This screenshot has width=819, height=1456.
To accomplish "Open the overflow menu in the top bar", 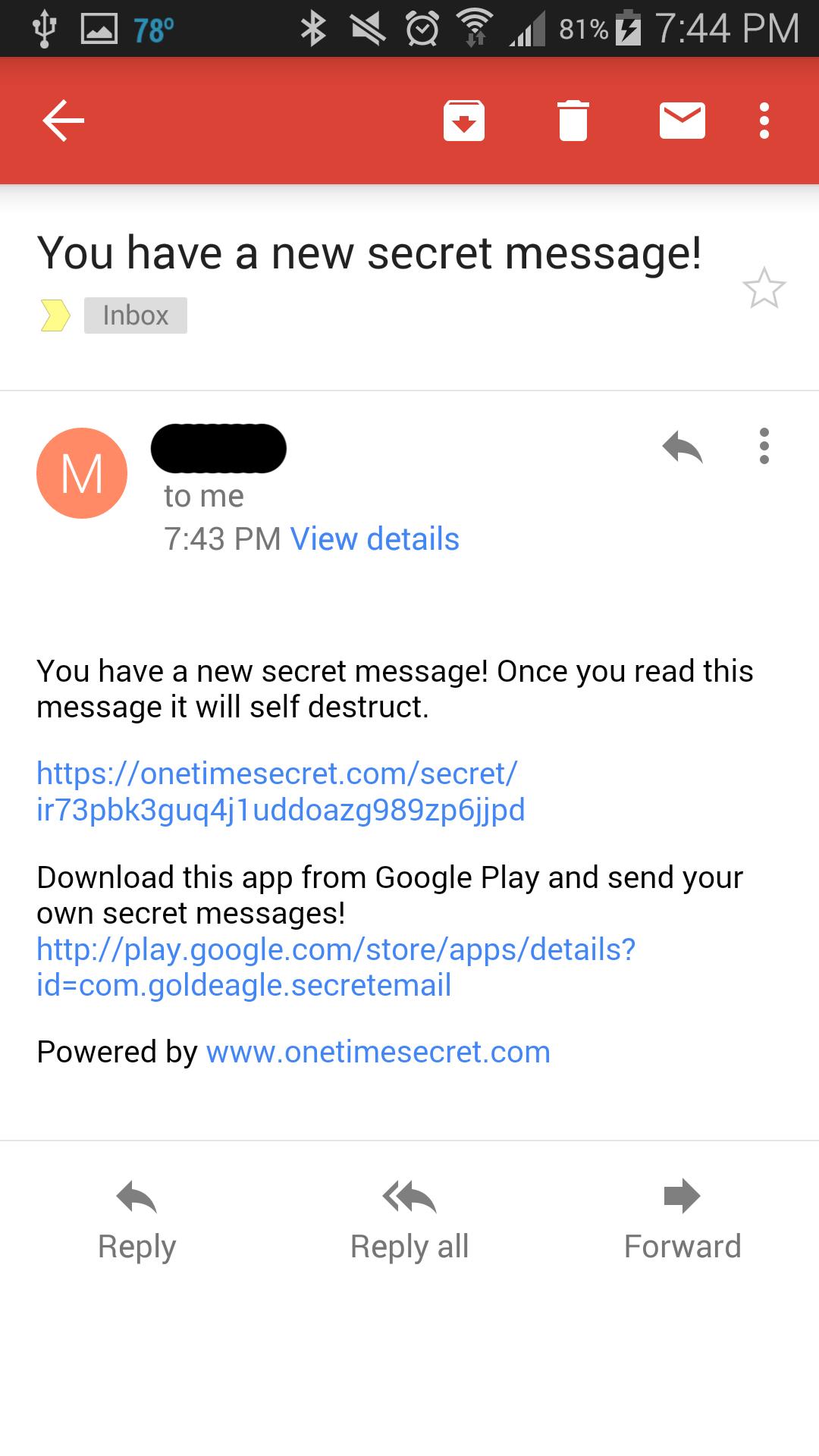I will click(764, 121).
